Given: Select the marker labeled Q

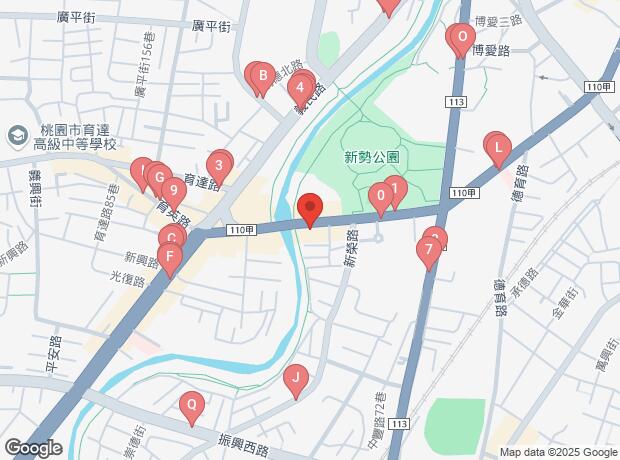Looking at the screenshot, I should tap(190, 406).
